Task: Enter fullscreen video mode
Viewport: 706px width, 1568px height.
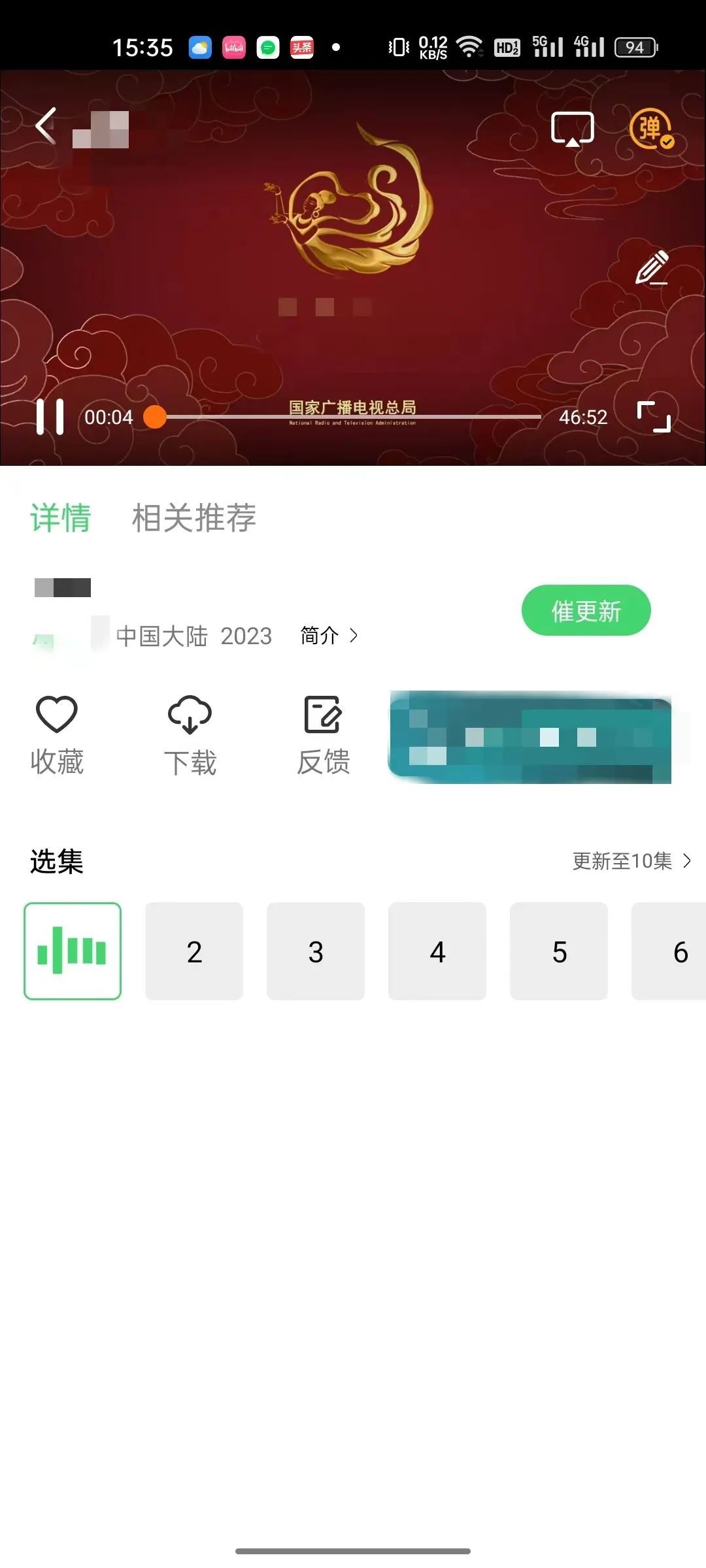Action: 654,417
